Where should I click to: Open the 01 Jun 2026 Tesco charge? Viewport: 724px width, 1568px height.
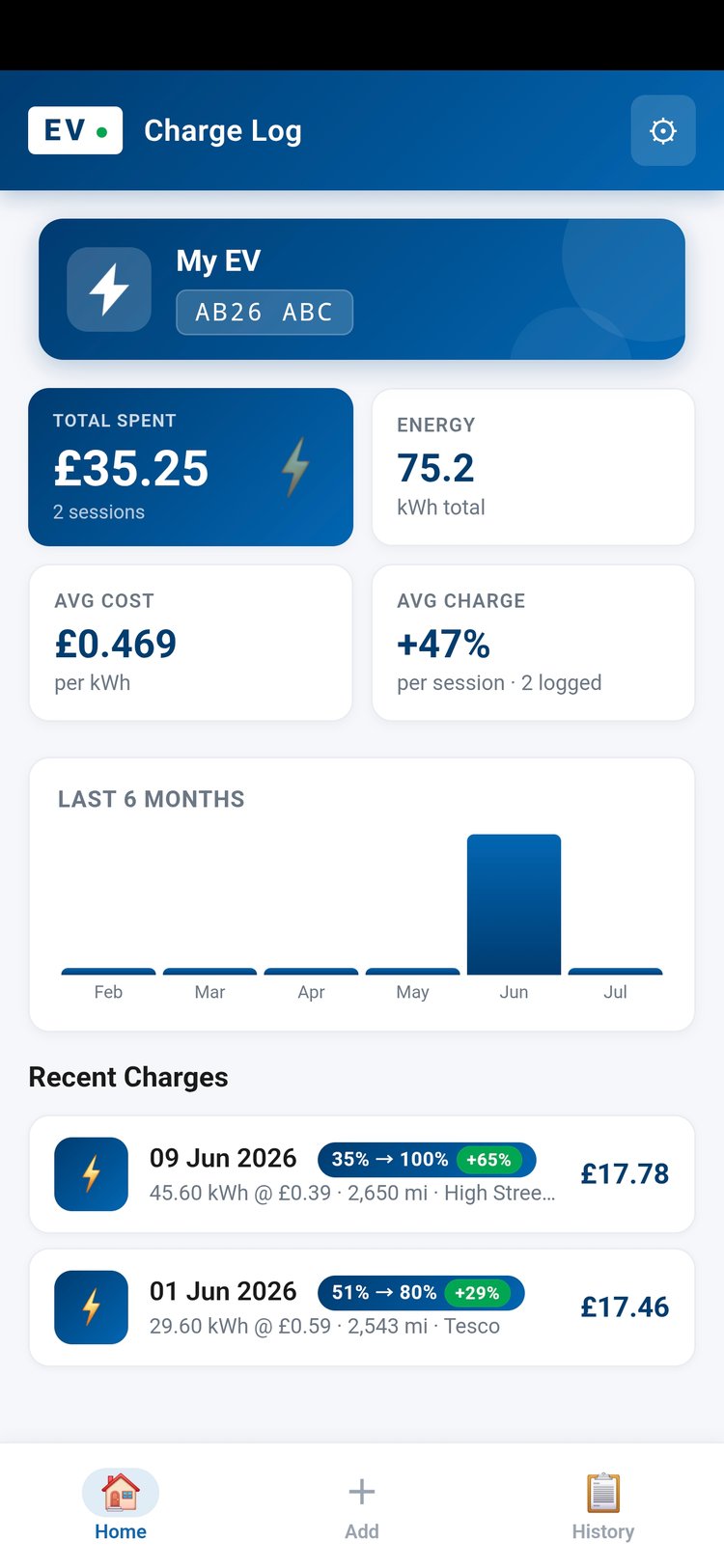[x=362, y=1307]
